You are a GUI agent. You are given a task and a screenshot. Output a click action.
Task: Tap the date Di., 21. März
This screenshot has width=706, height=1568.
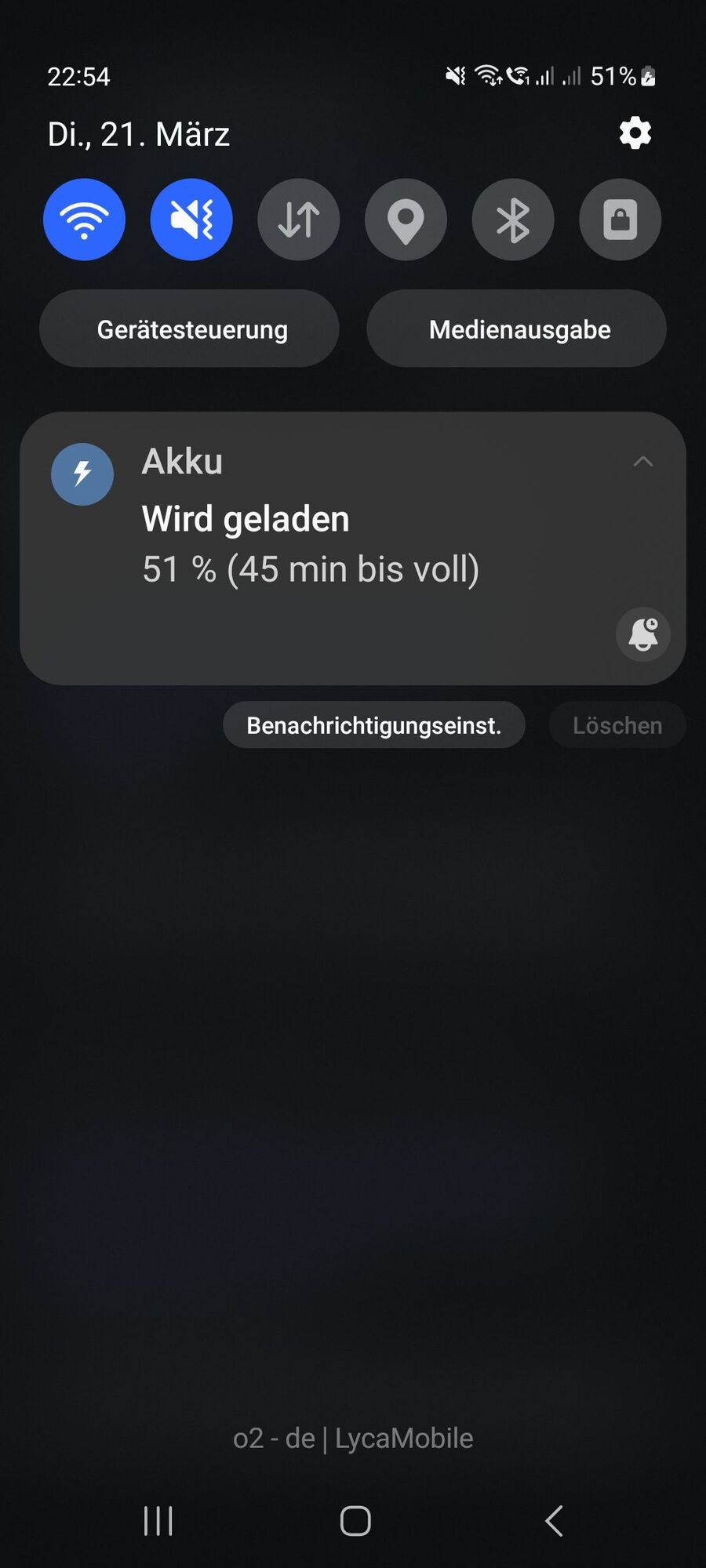pyautogui.click(x=139, y=134)
